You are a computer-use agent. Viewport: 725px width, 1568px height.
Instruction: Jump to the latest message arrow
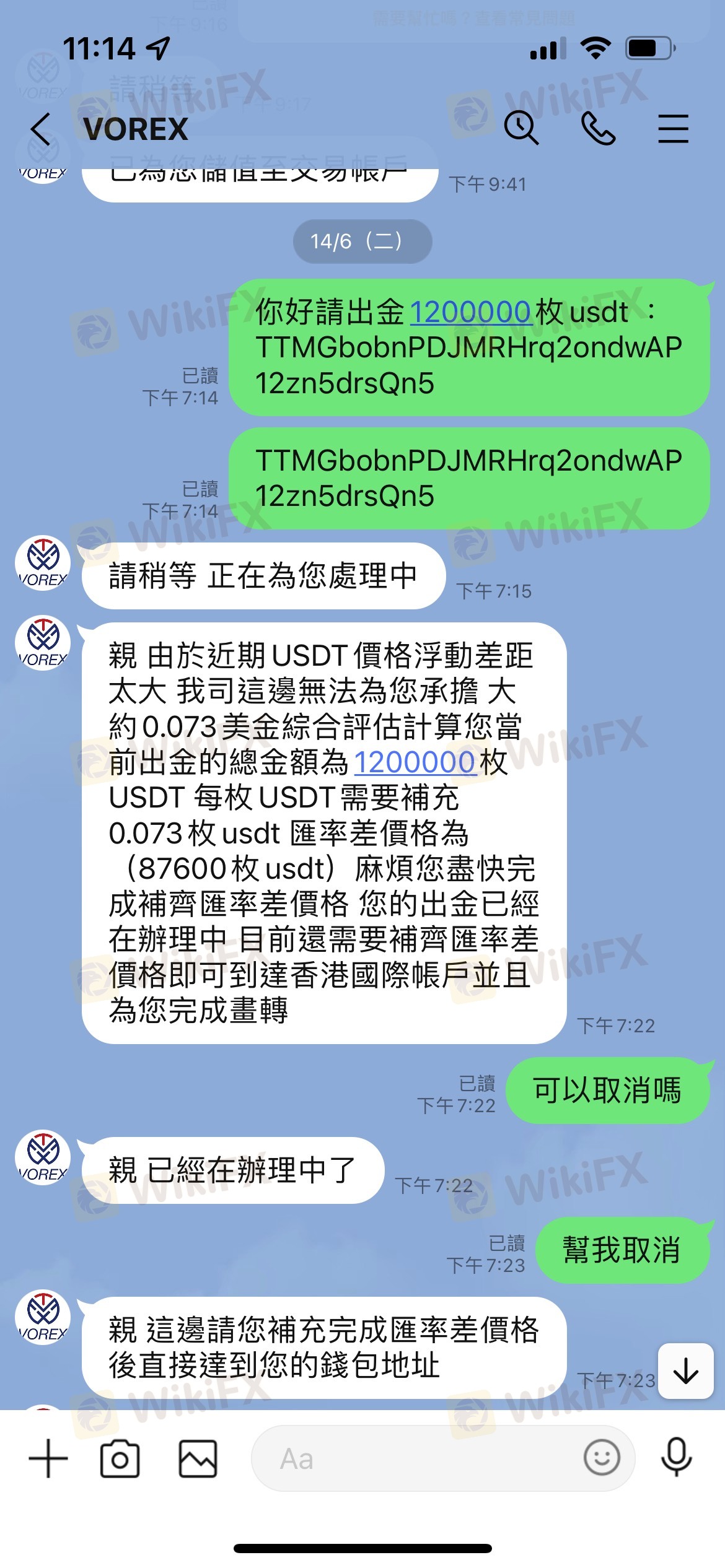point(685,1370)
